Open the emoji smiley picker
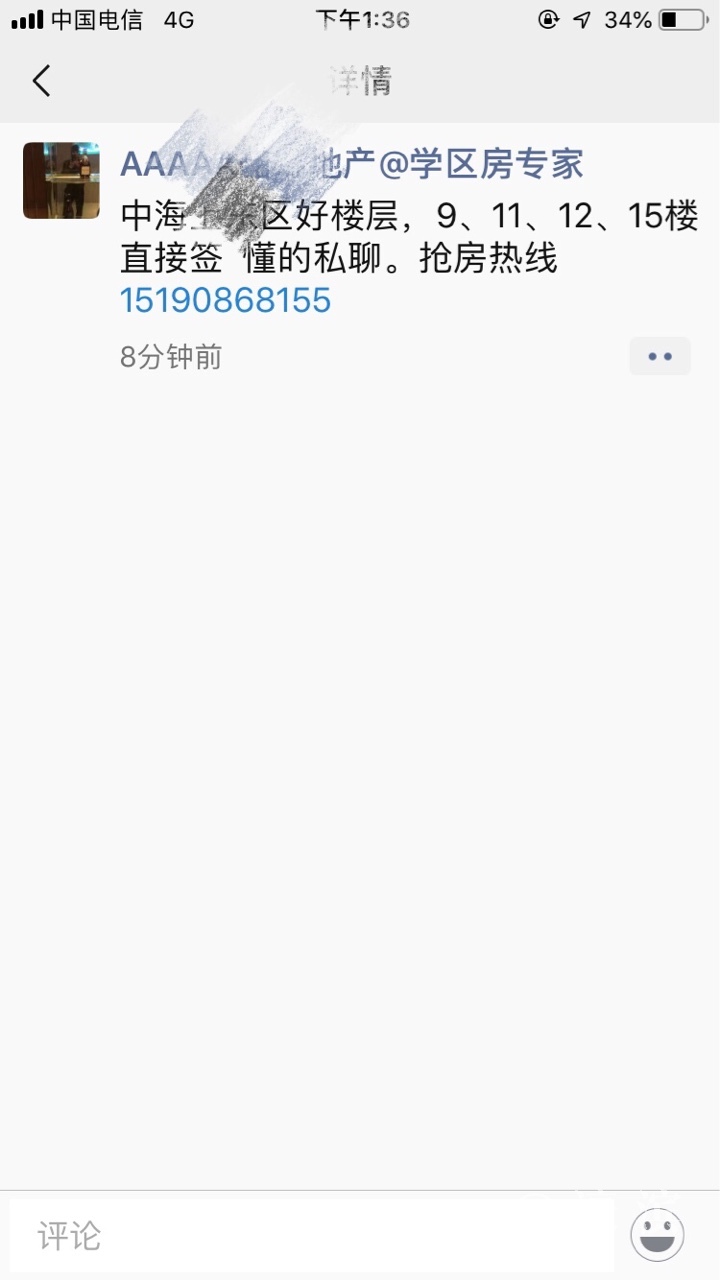This screenshot has width=720, height=1280. pos(657,1234)
